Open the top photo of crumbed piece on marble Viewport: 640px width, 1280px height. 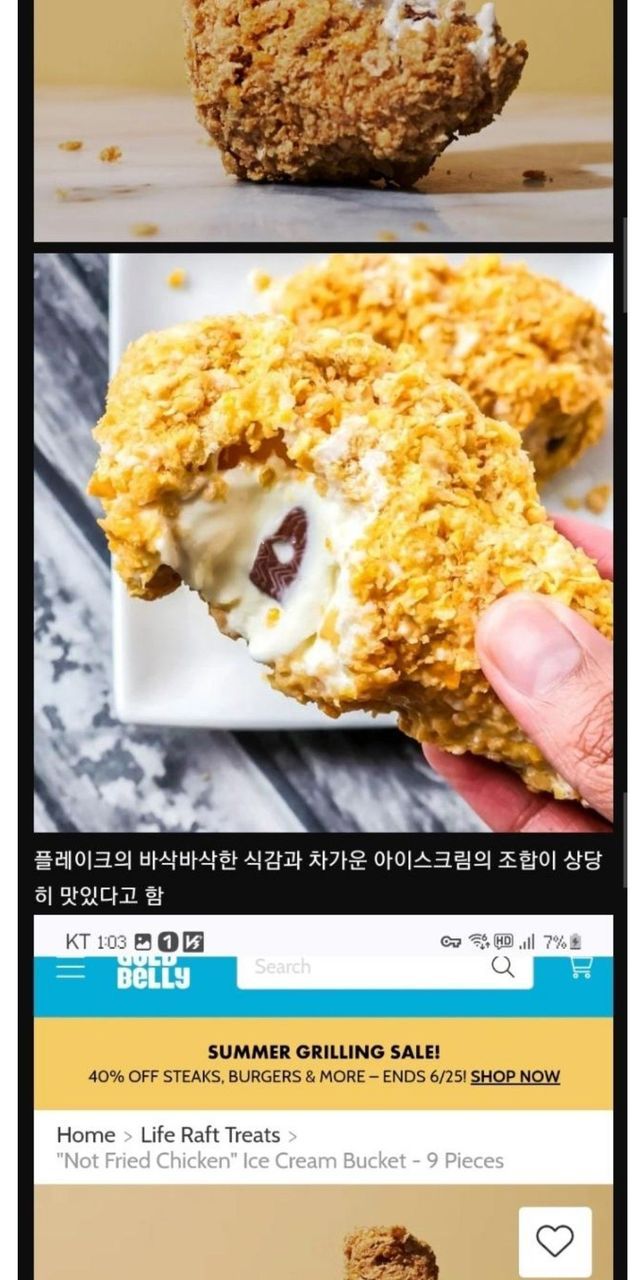pos(323,120)
